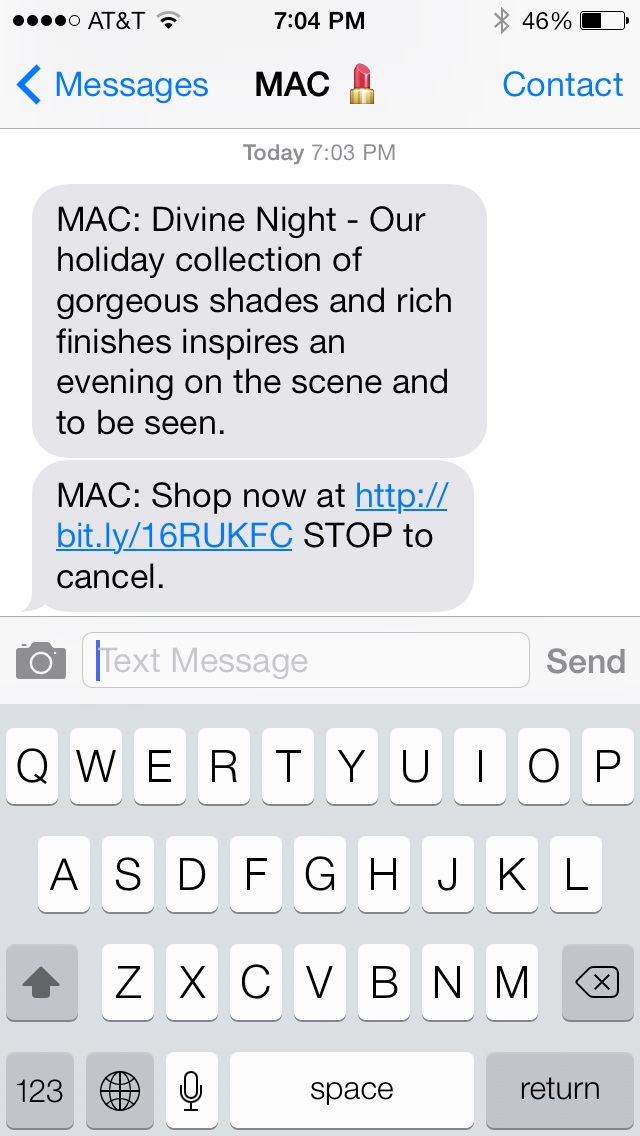This screenshot has height=1136, width=640.
Task: Send the message
Action: (585, 661)
